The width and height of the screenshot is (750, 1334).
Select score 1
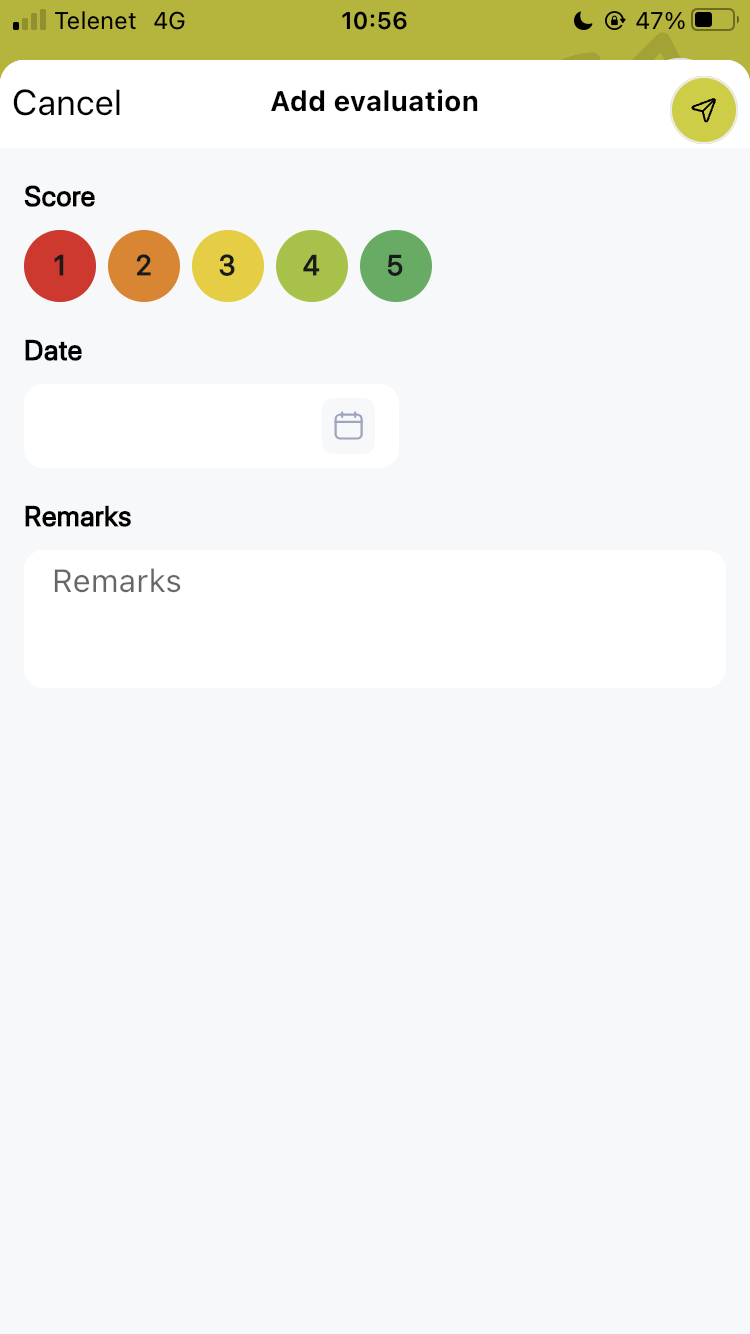click(60, 266)
